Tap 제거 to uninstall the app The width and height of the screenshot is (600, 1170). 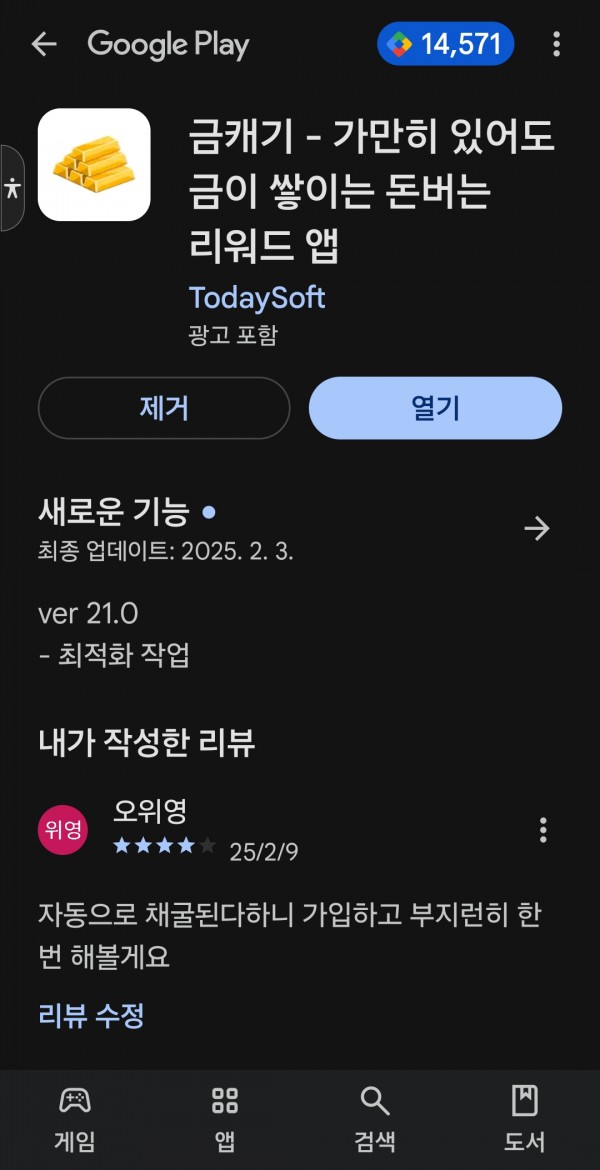pos(164,408)
